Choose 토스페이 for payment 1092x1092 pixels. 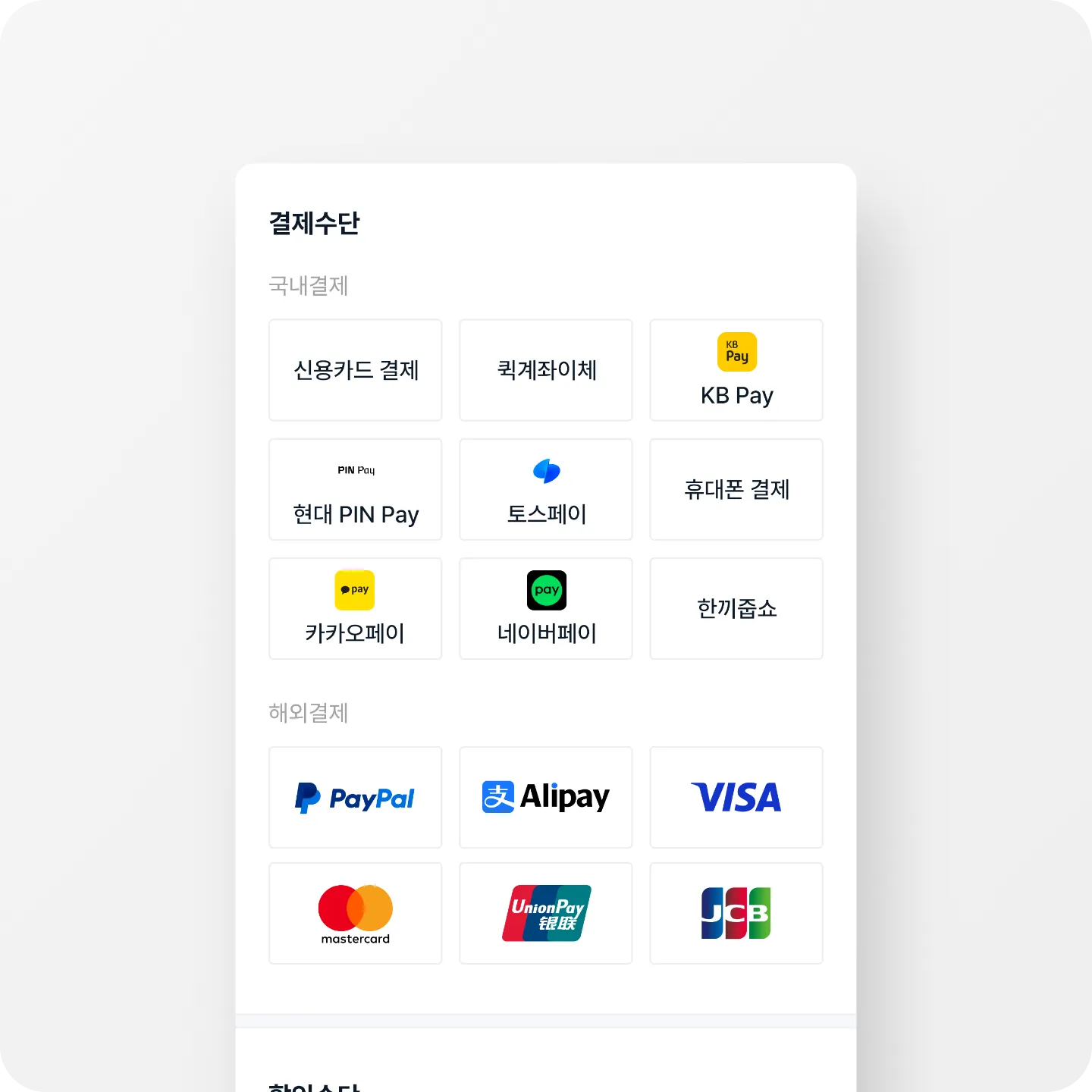point(545,489)
